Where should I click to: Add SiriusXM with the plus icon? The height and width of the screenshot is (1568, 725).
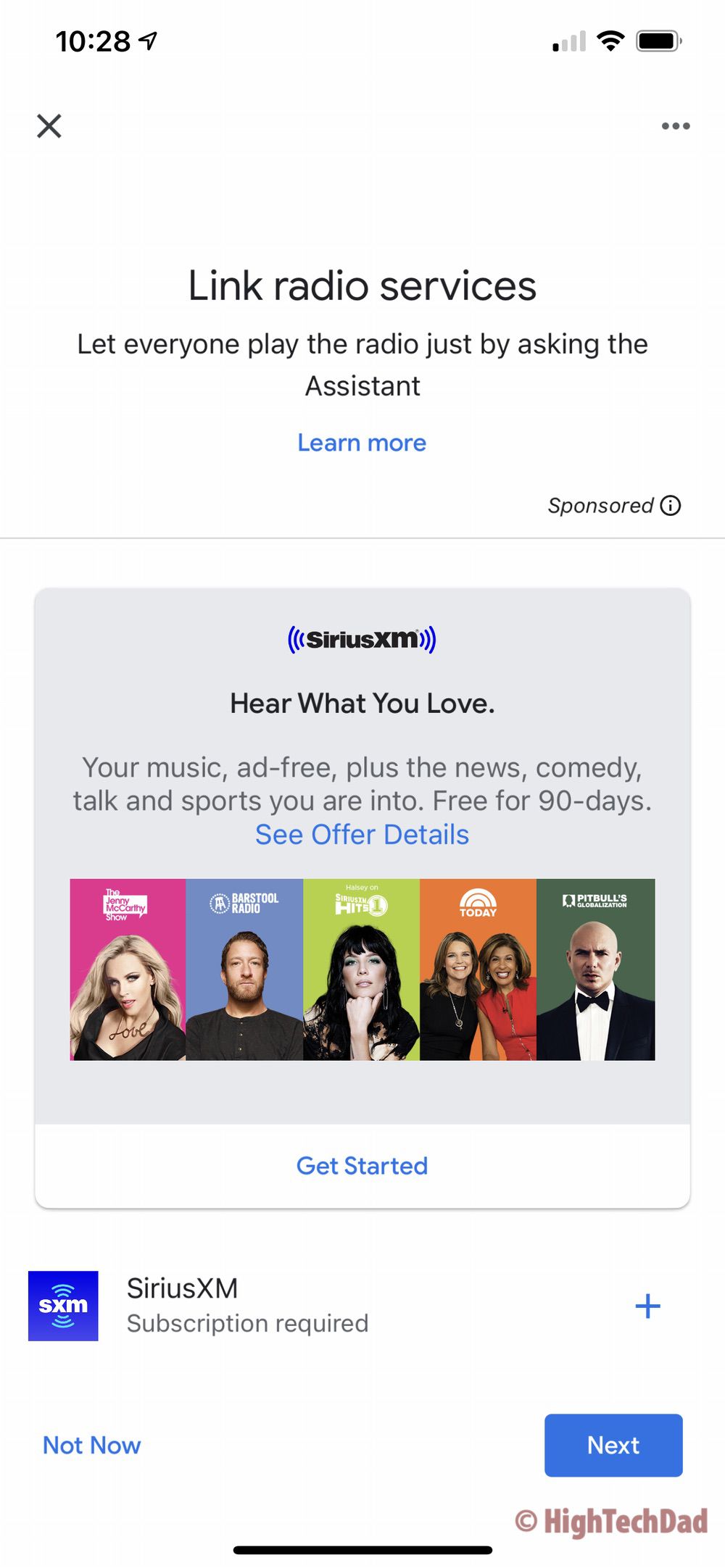(647, 1306)
